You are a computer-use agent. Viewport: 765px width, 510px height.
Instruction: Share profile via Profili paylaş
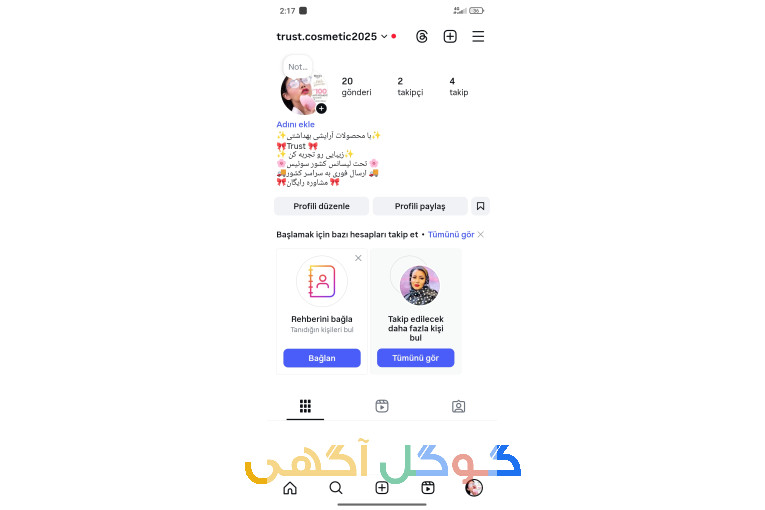click(x=420, y=206)
